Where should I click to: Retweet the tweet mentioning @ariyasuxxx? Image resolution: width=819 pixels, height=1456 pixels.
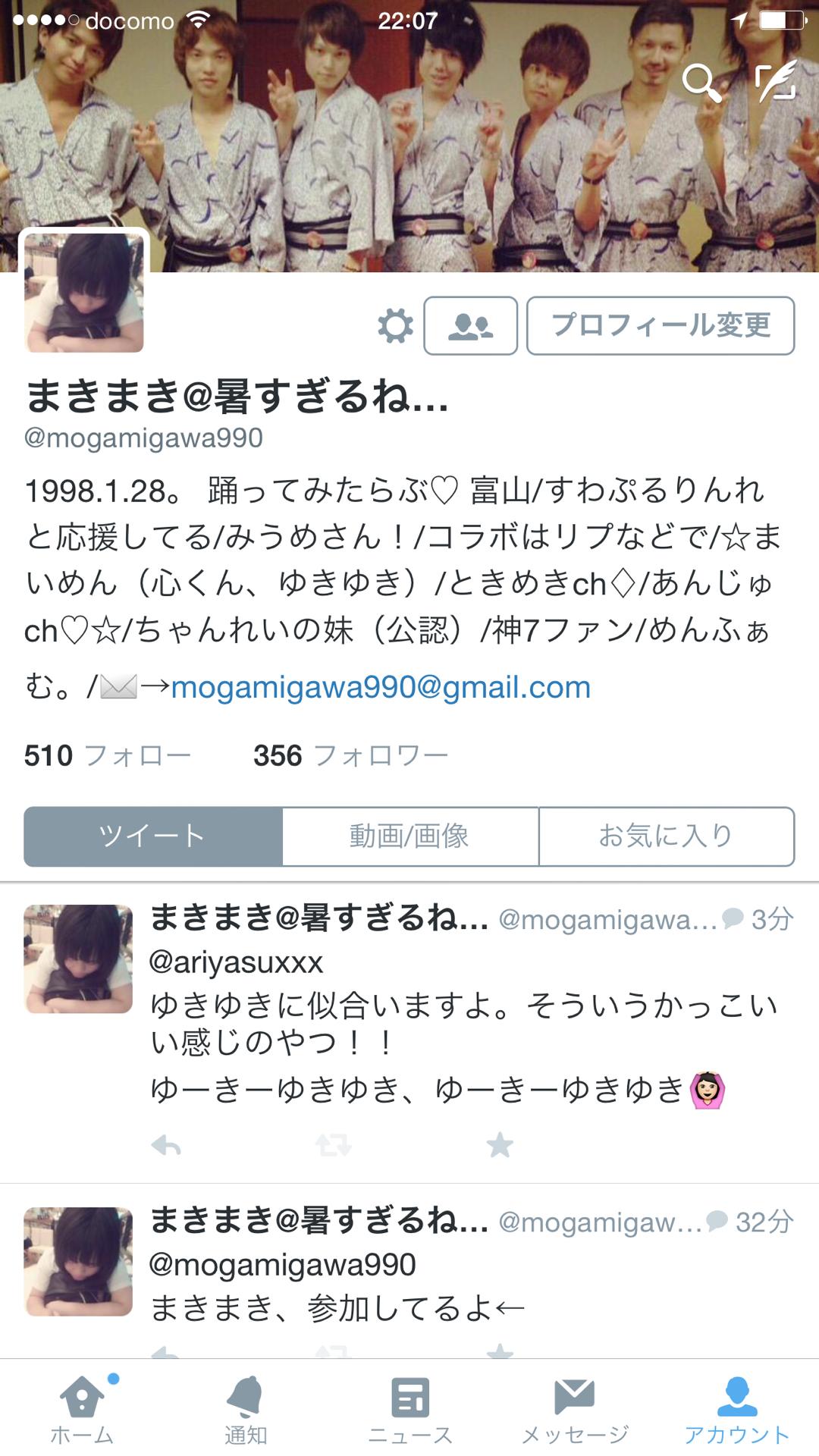(x=333, y=1145)
